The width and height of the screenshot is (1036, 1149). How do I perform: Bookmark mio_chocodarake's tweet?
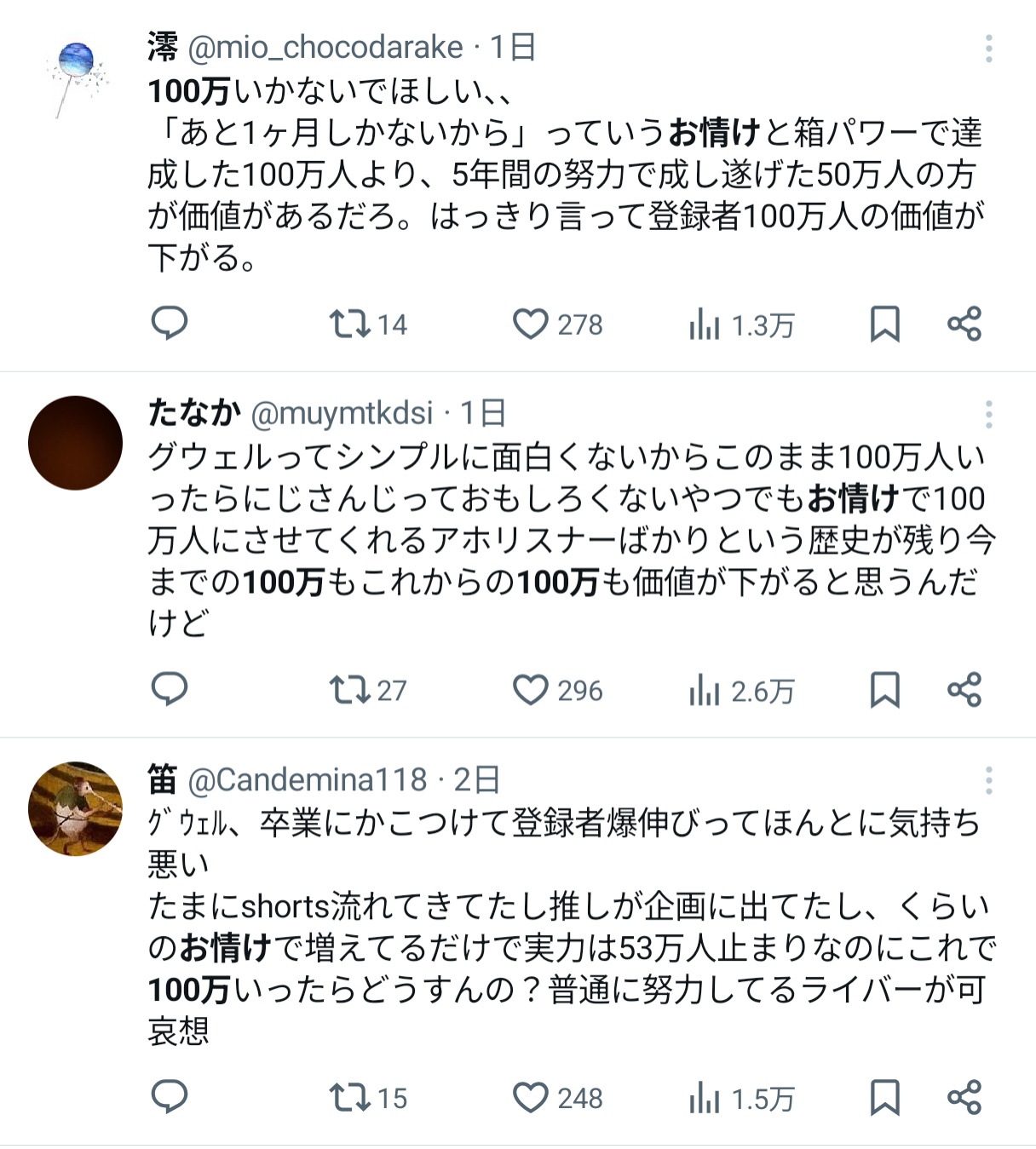pos(884,325)
